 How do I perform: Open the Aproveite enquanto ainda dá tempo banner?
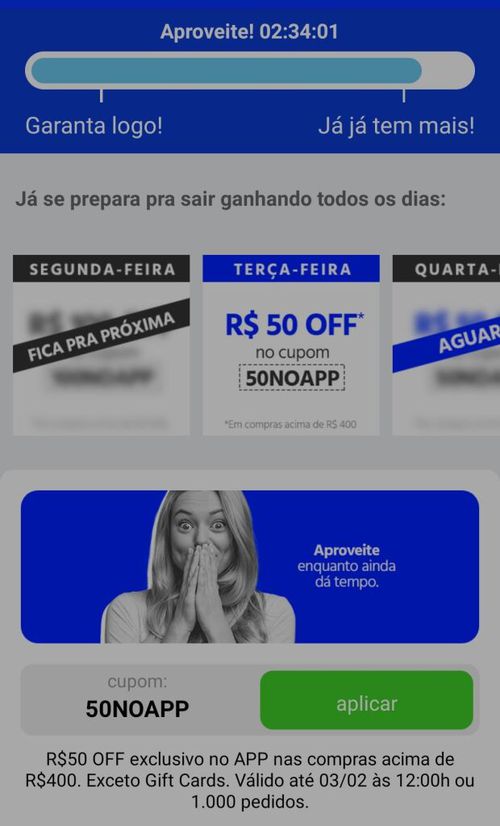pyautogui.click(x=250, y=567)
